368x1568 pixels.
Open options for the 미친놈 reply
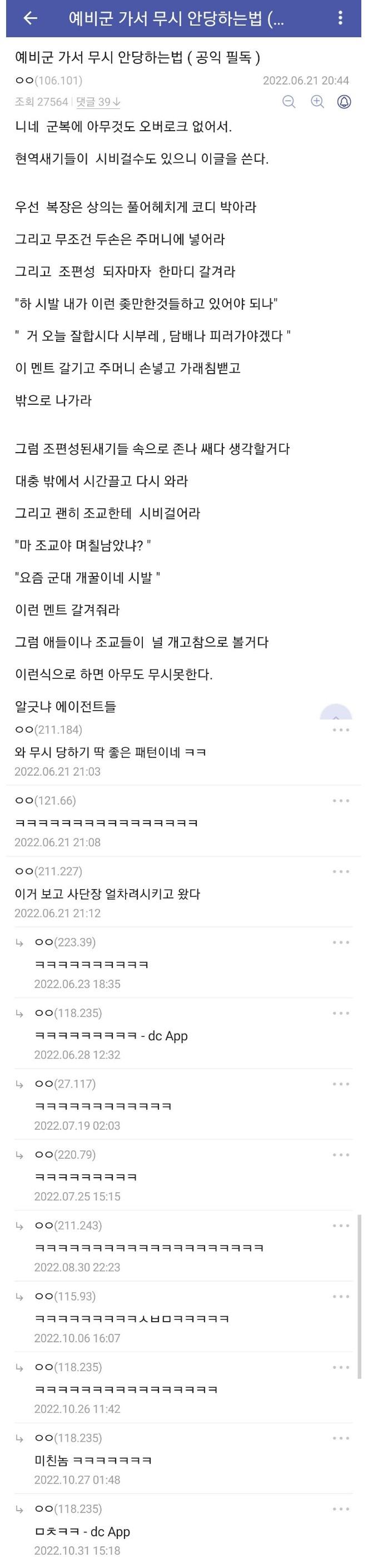click(341, 1438)
